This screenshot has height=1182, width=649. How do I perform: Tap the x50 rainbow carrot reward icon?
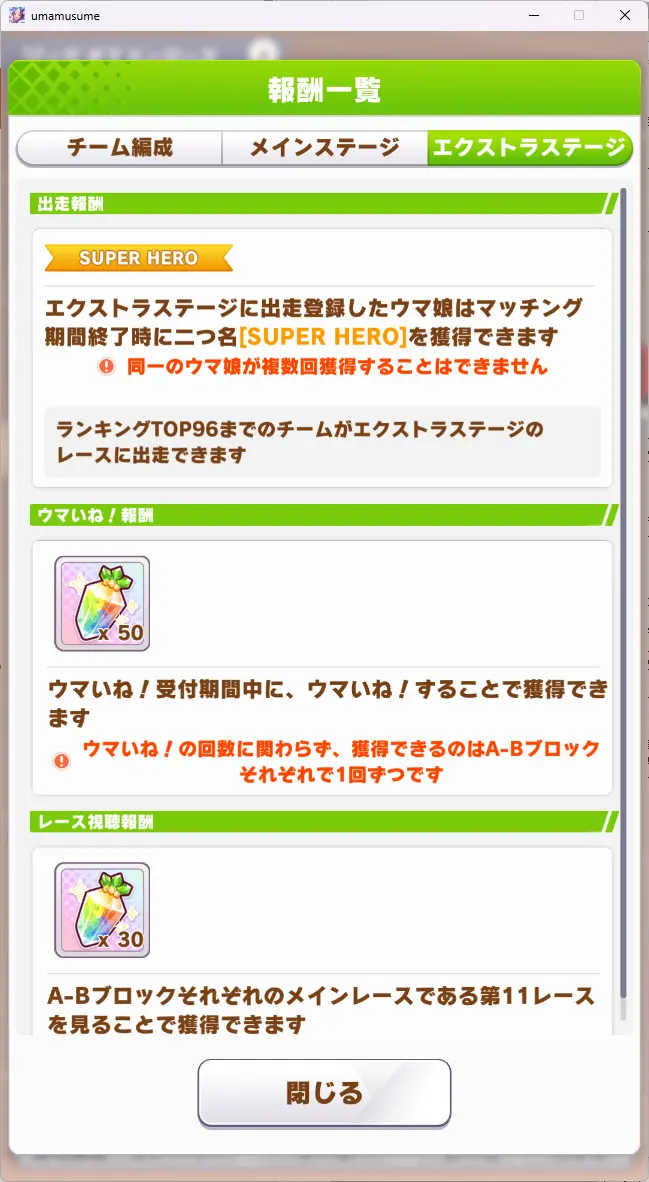(x=102, y=604)
